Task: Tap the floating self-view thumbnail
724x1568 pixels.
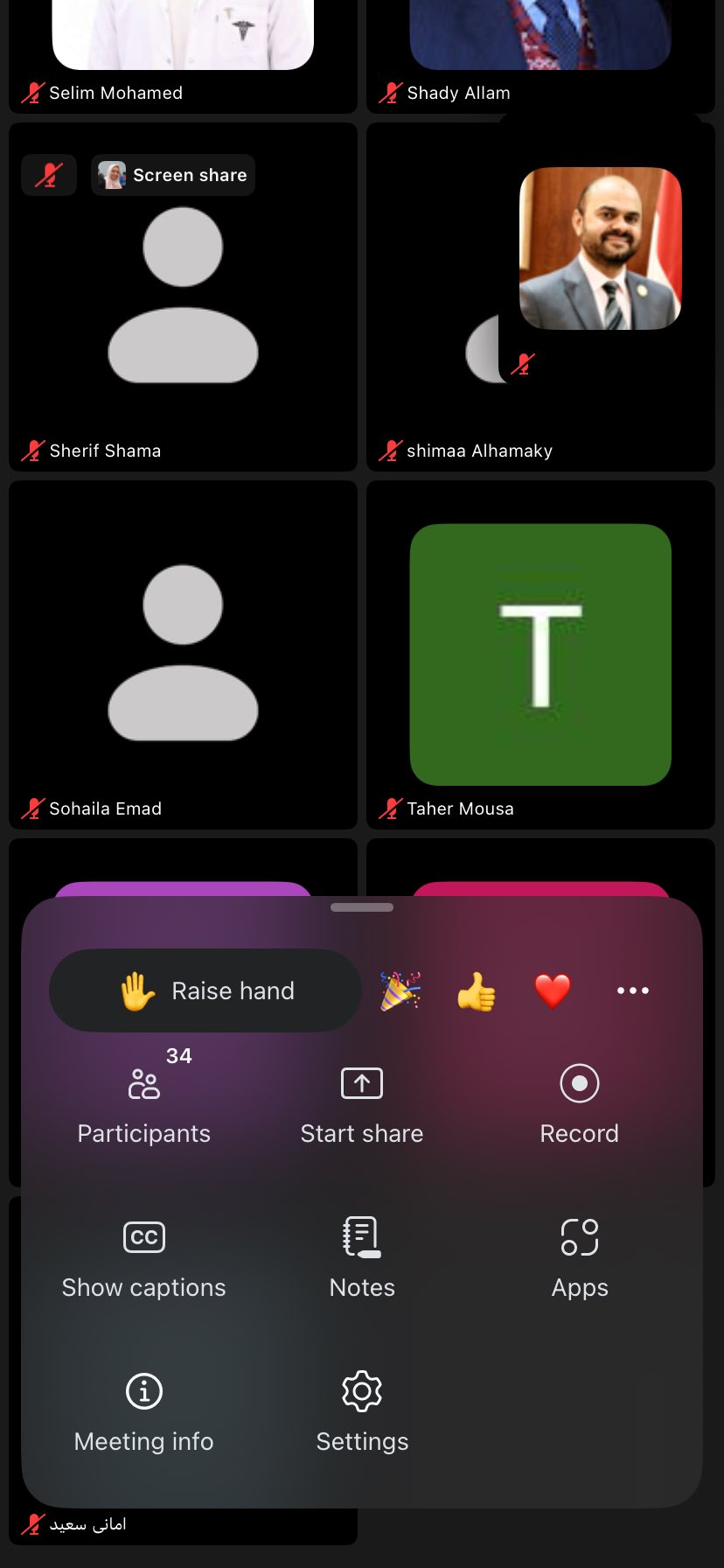Action: (600, 249)
